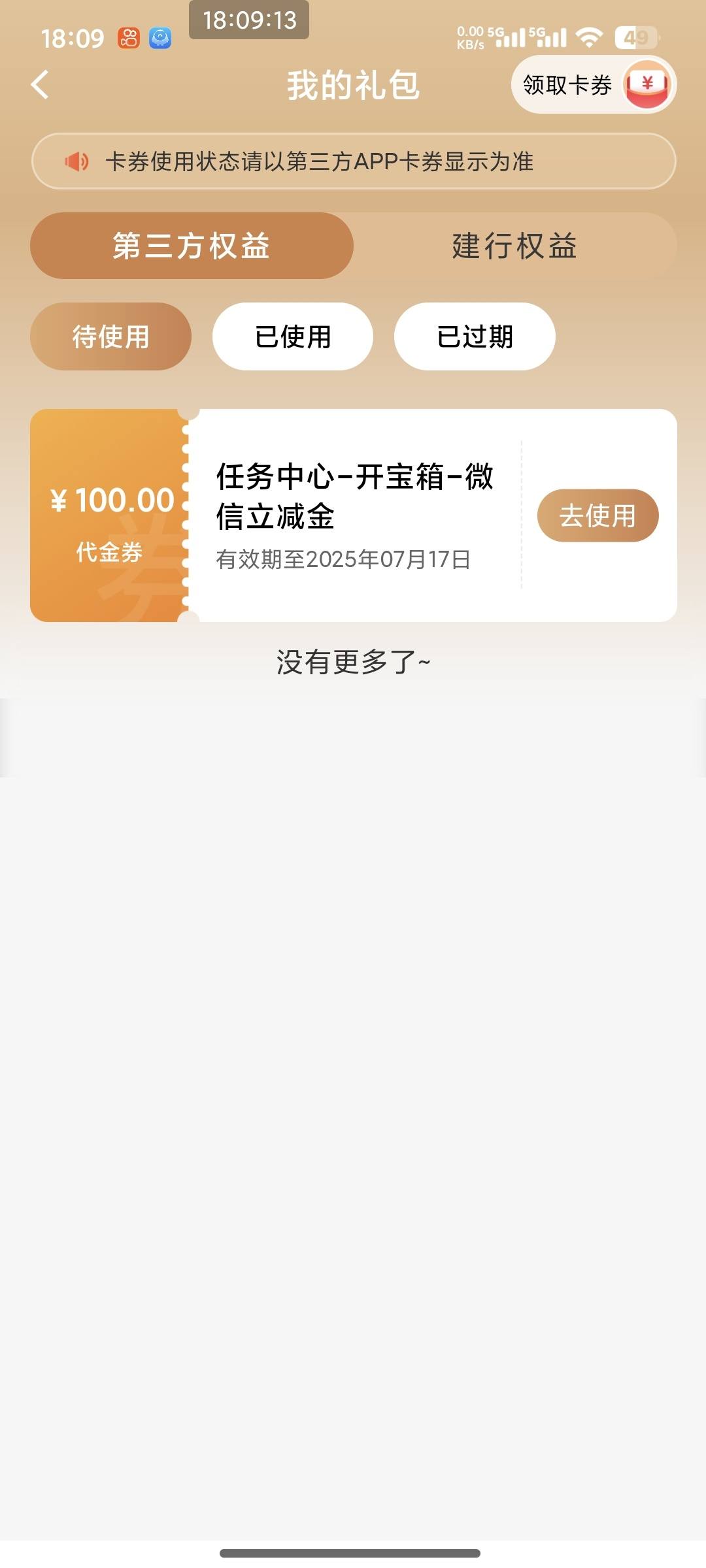Select the 待使用 filter
The height and width of the screenshot is (1568, 706).
click(x=110, y=336)
